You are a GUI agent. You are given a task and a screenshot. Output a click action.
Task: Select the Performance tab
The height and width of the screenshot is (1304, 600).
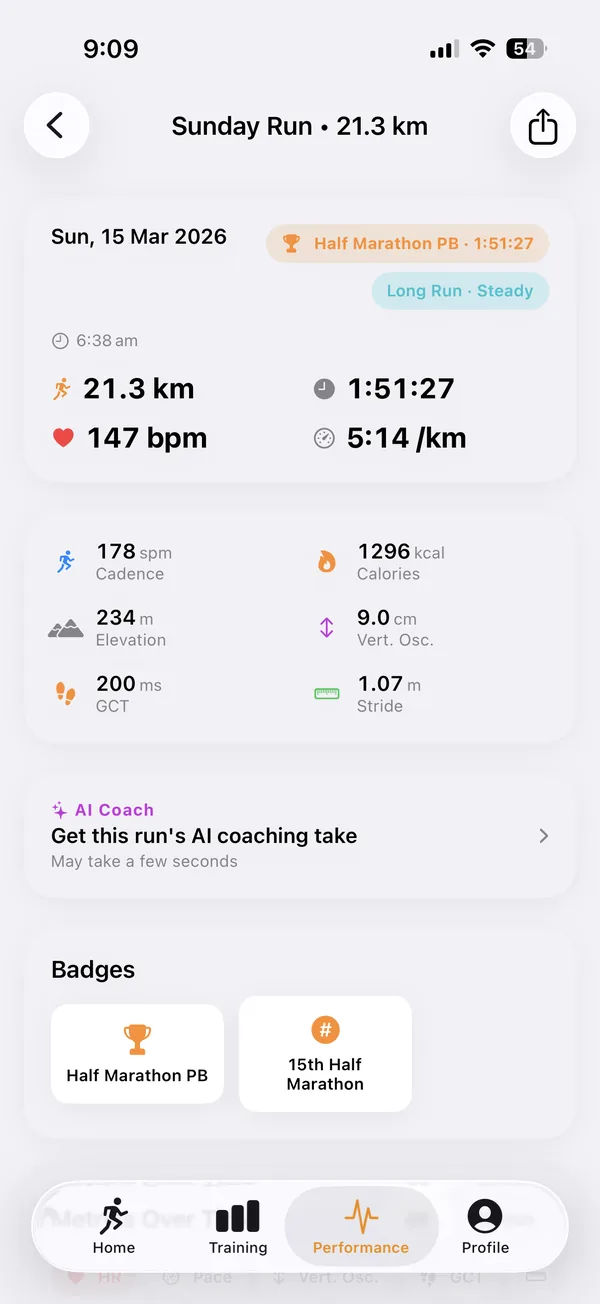point(361,1226)
